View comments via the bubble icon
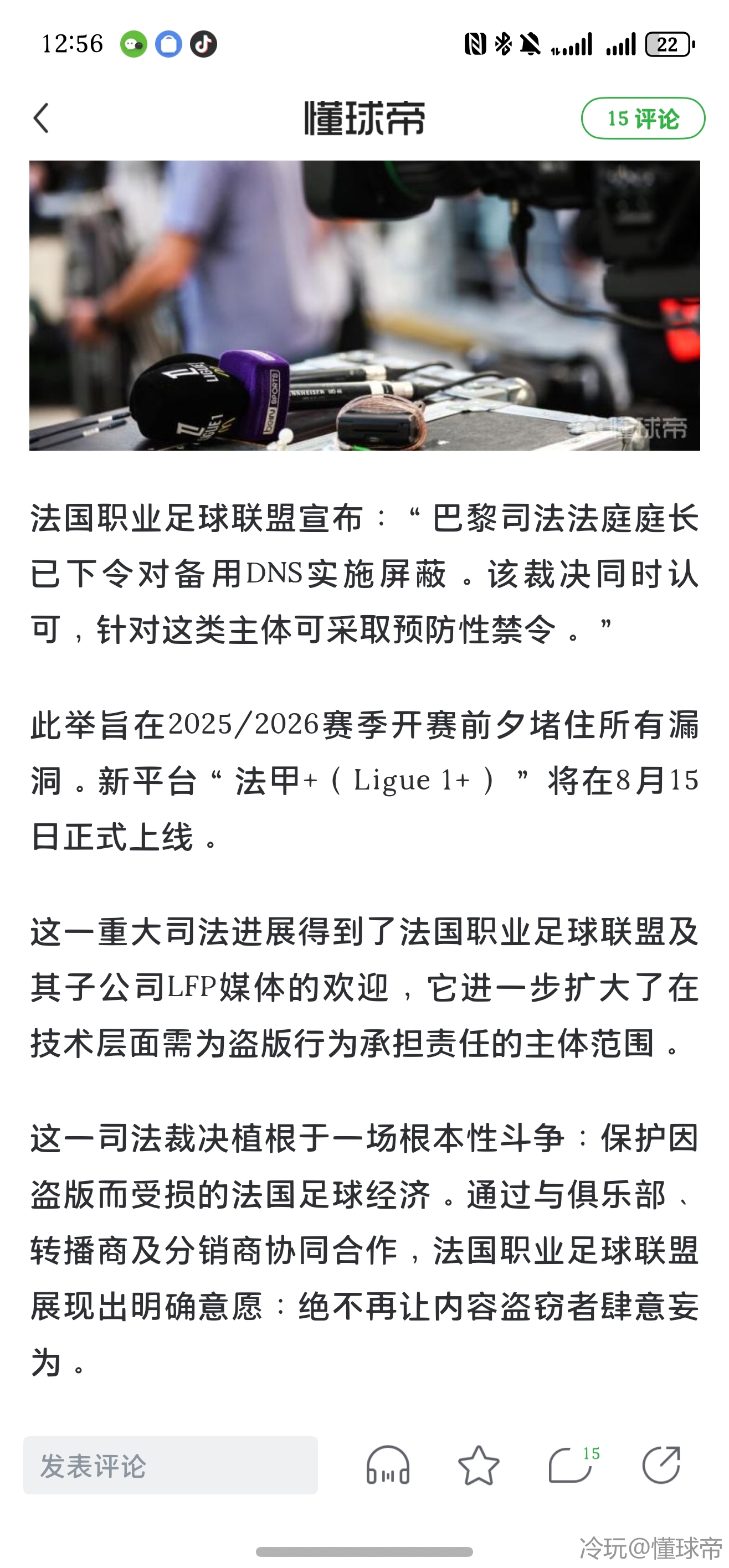This screenshot has width=729, height=1568. coord(571,1465)
